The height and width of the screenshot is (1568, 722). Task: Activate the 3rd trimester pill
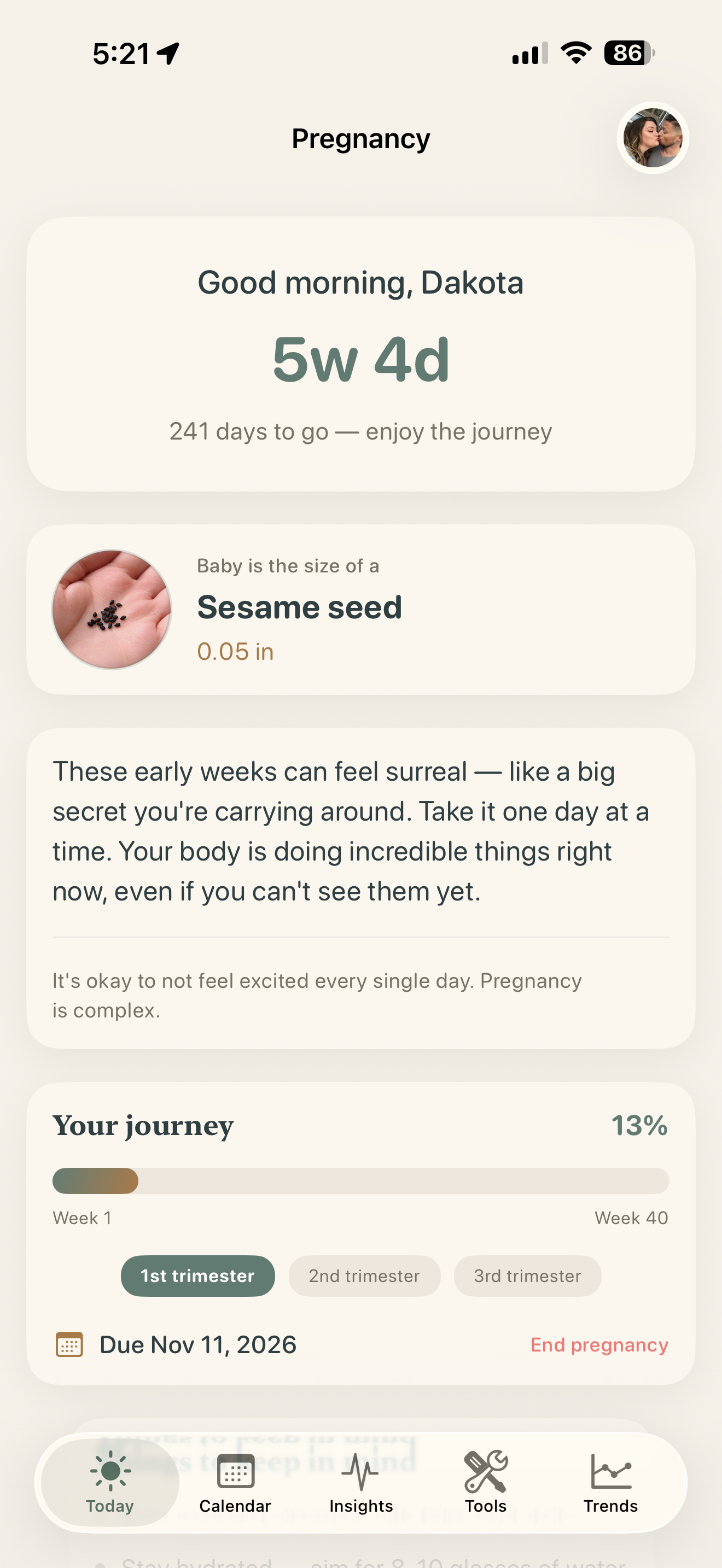[x=527, y=1276]
